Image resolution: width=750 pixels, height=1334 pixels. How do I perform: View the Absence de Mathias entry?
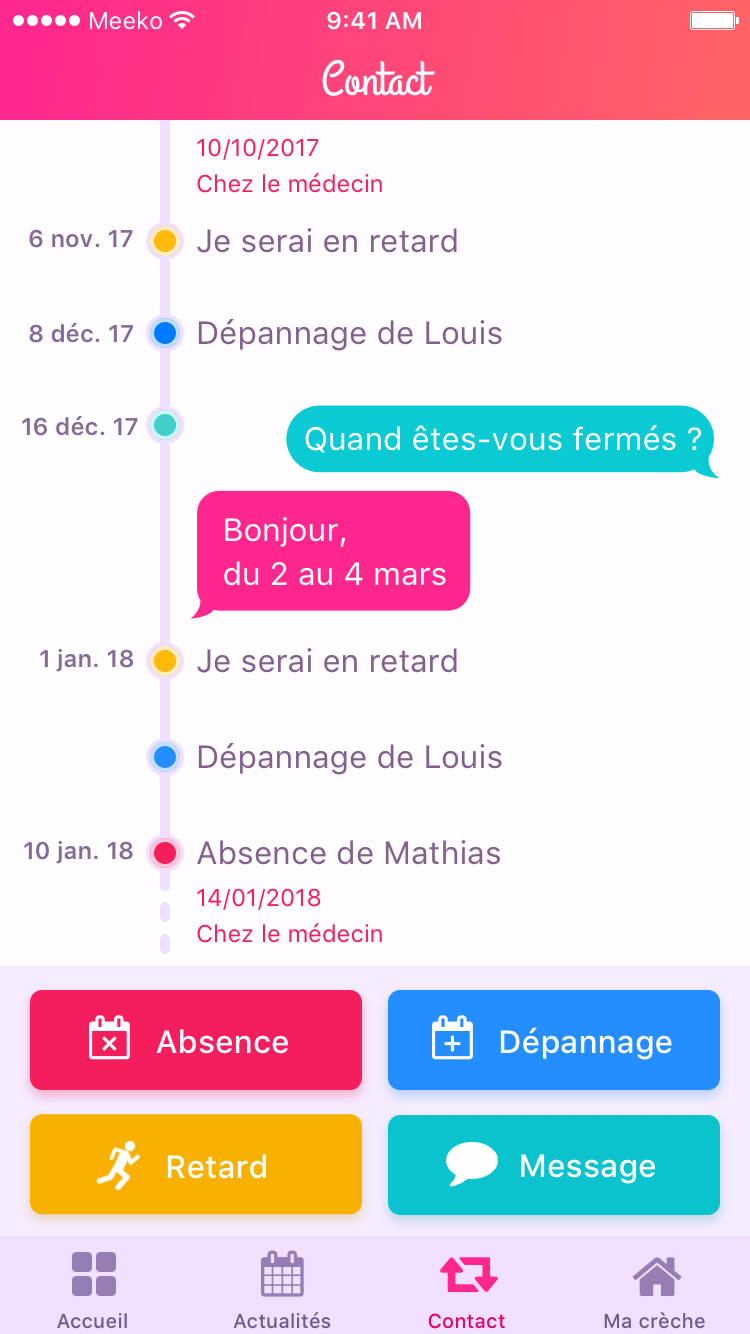click(x=349, y=853)
